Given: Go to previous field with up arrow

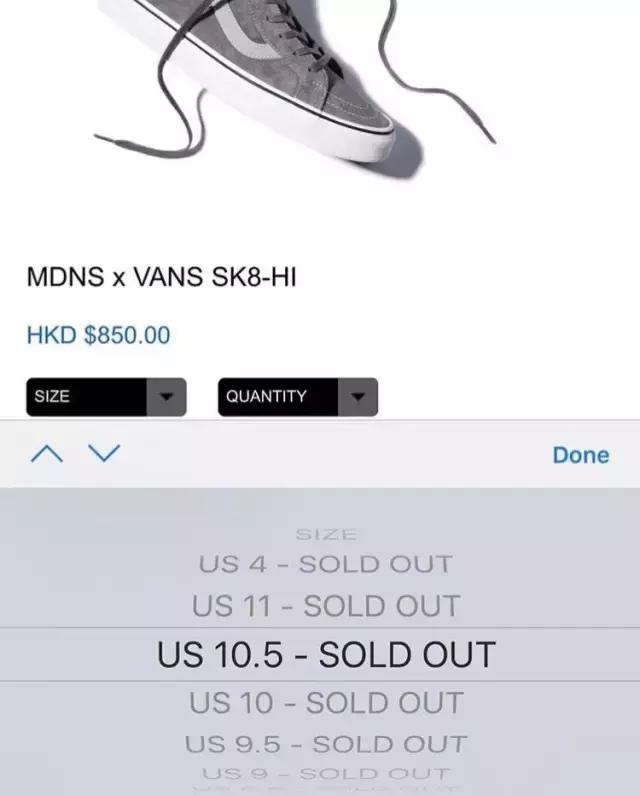Looking at the screenshot, I should tap(45, 454).
